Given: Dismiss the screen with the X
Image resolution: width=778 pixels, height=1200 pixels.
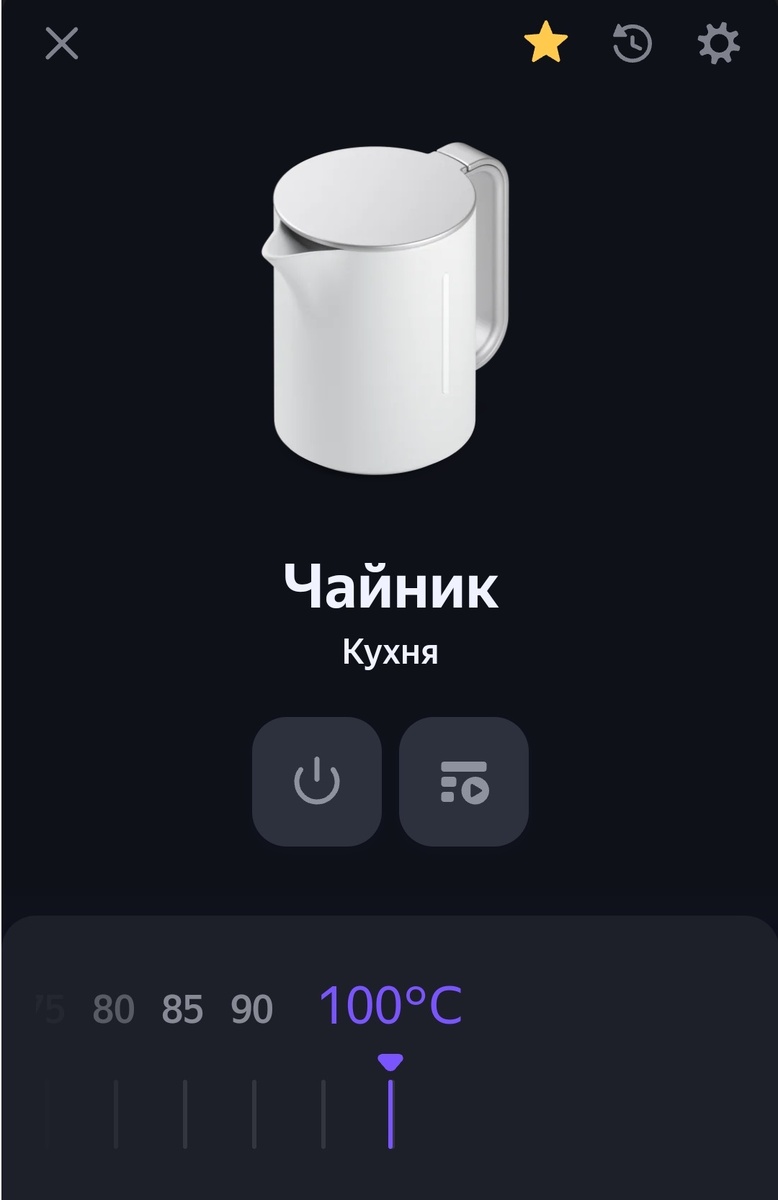Looking at the screenshot, I should [62, 43].
